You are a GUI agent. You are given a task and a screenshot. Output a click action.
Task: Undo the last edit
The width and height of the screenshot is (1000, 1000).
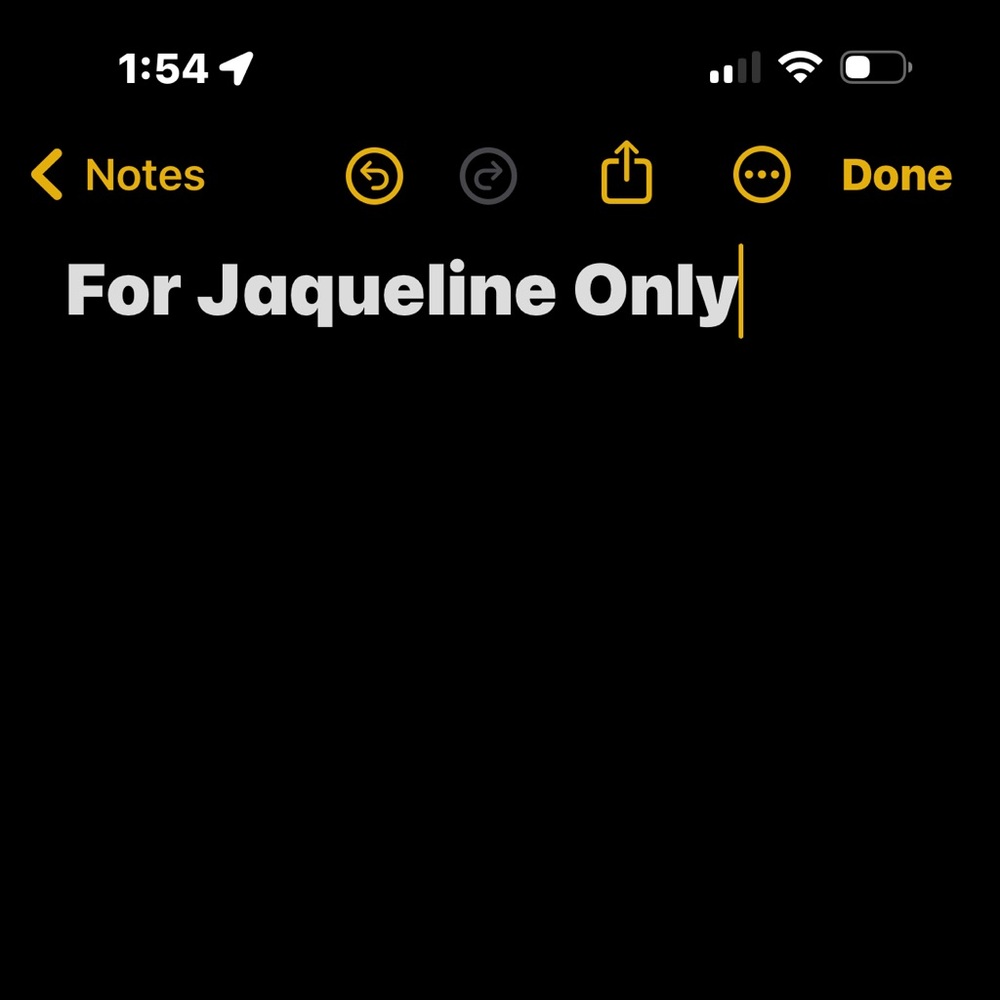click(374, 176)
